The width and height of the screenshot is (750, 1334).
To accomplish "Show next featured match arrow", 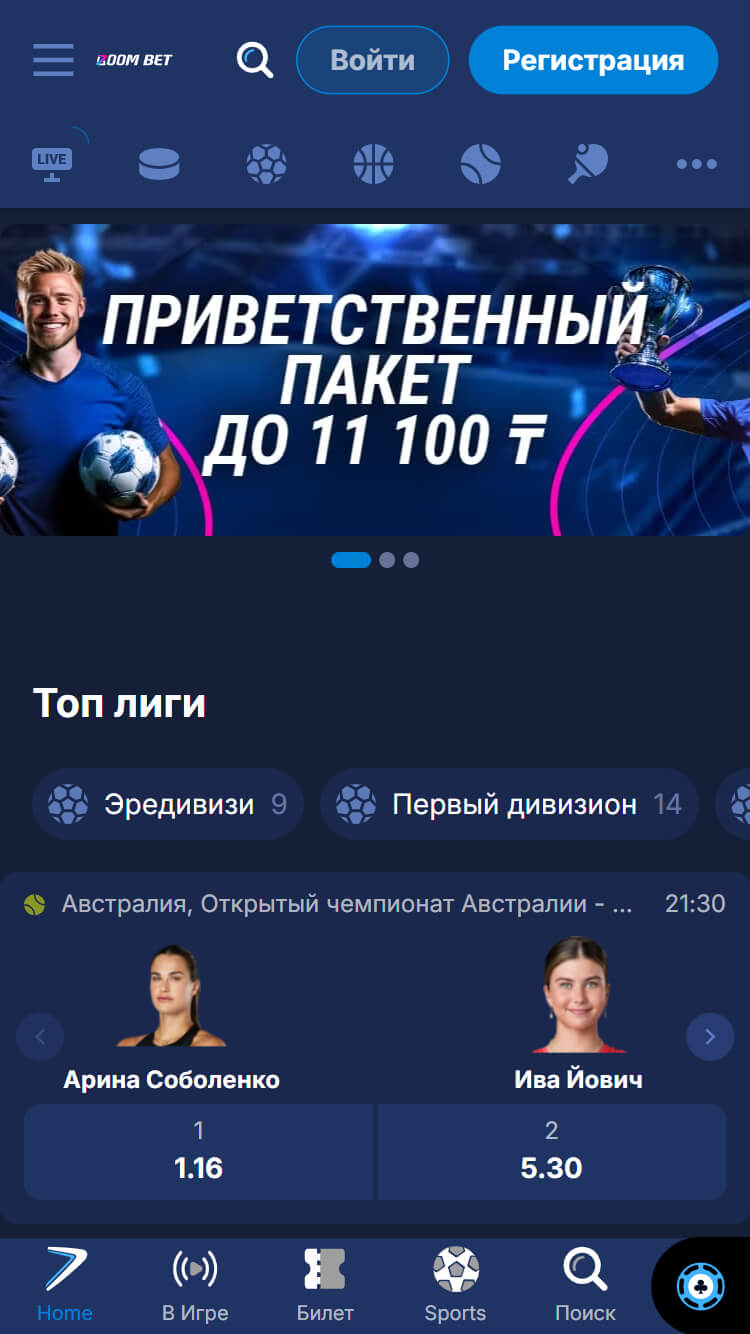I will (710, 1037).
